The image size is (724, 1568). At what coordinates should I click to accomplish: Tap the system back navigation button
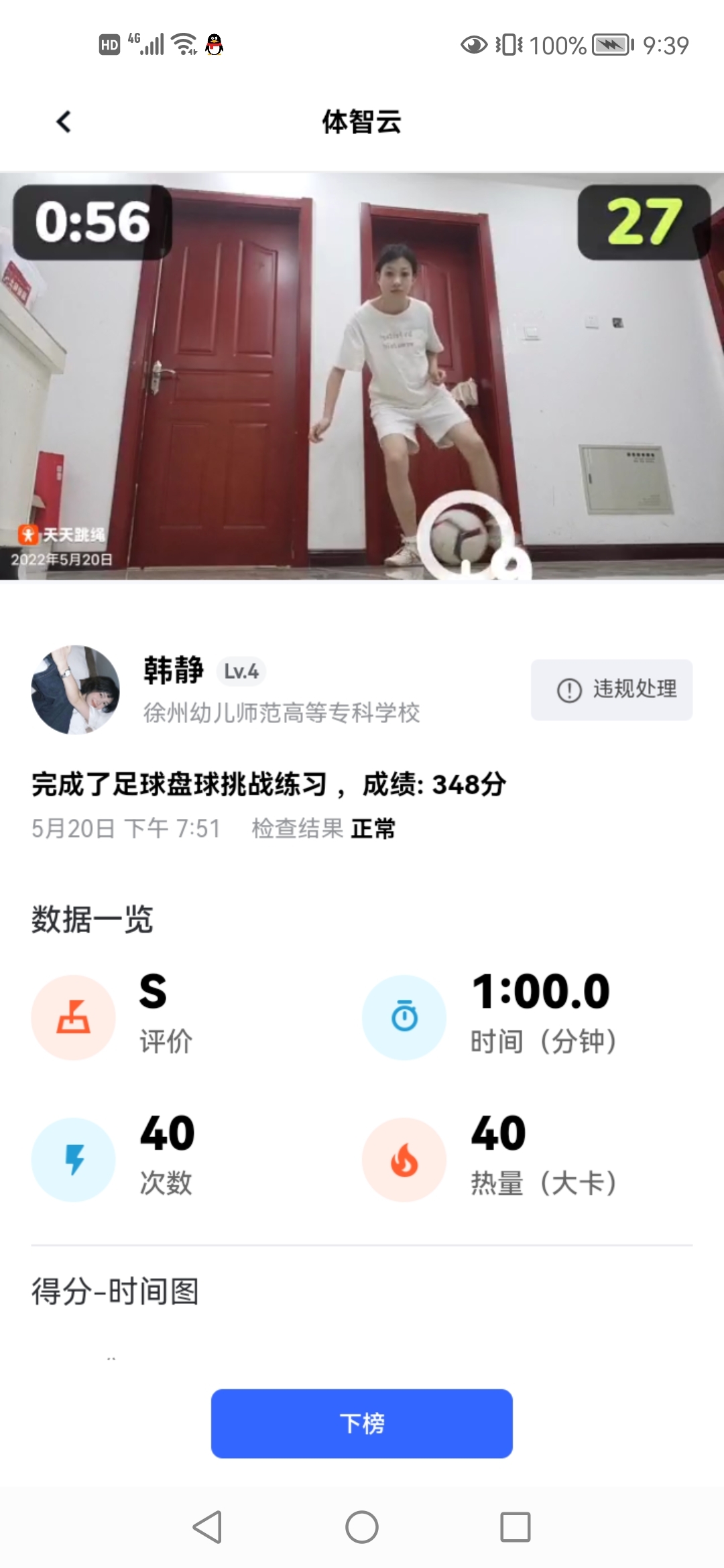207,1527
